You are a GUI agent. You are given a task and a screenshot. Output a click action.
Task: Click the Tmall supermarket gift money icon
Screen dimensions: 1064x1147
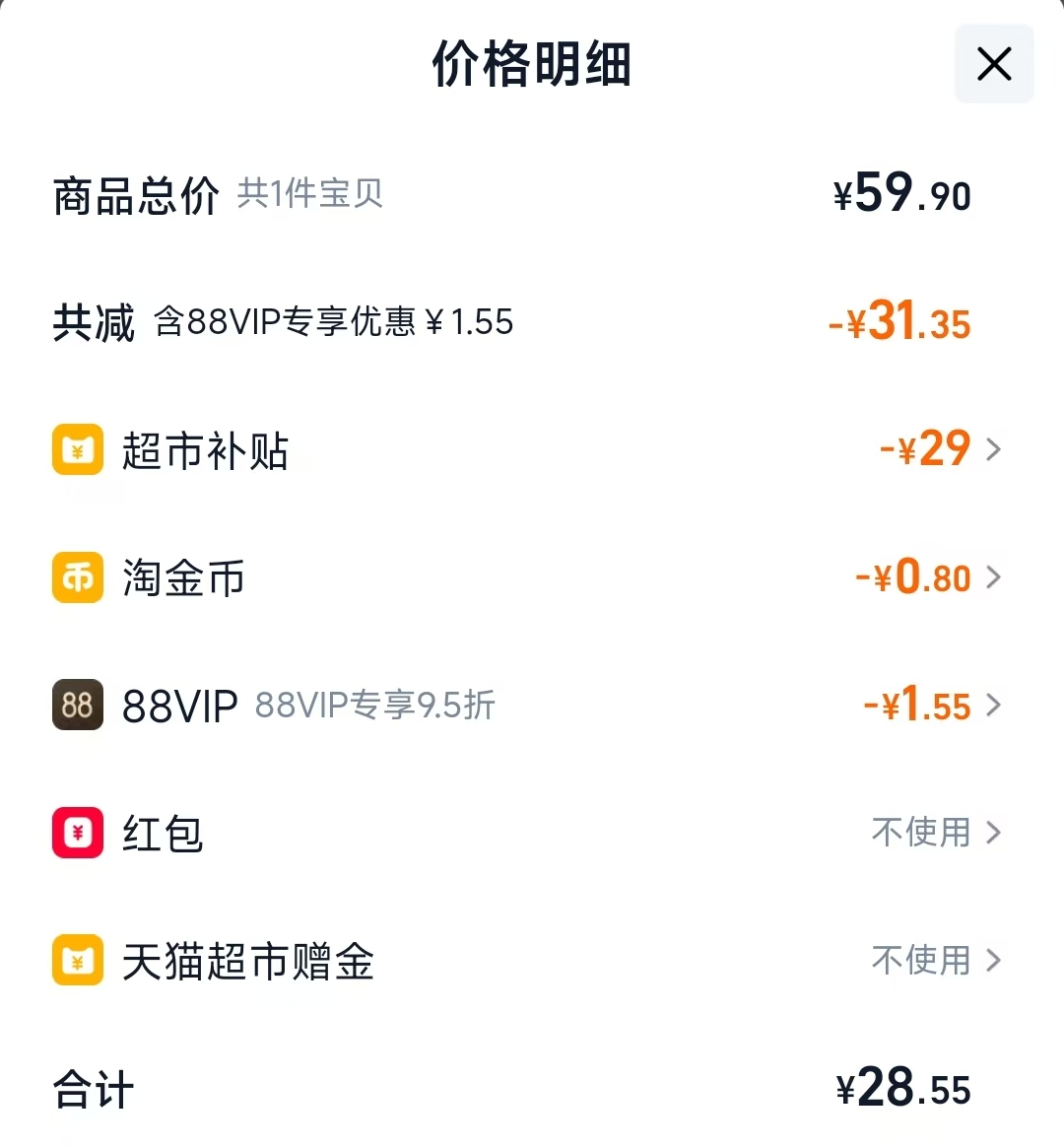[x=77, y=960]
